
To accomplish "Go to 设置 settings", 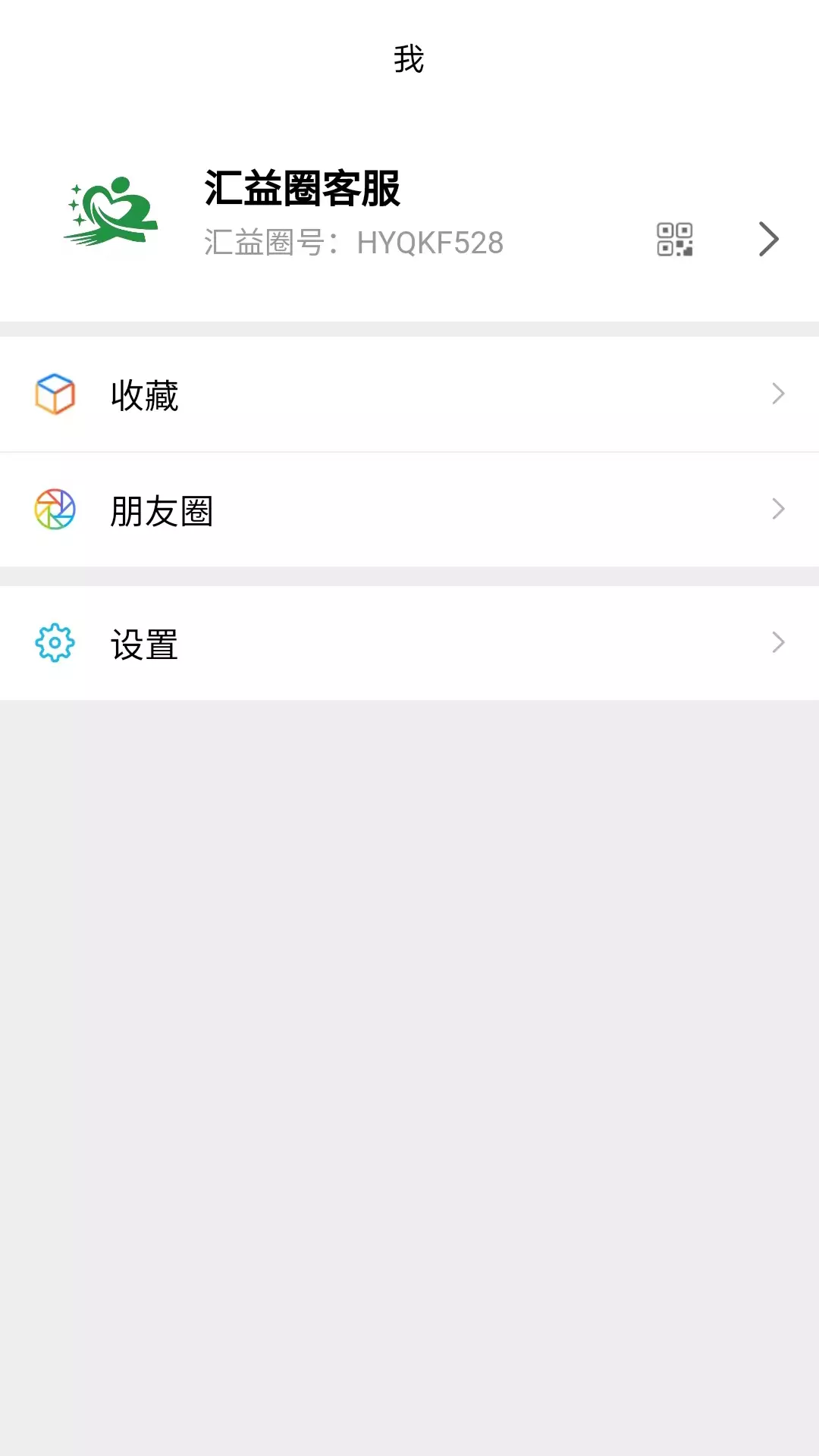I will (x=409, y=643).
